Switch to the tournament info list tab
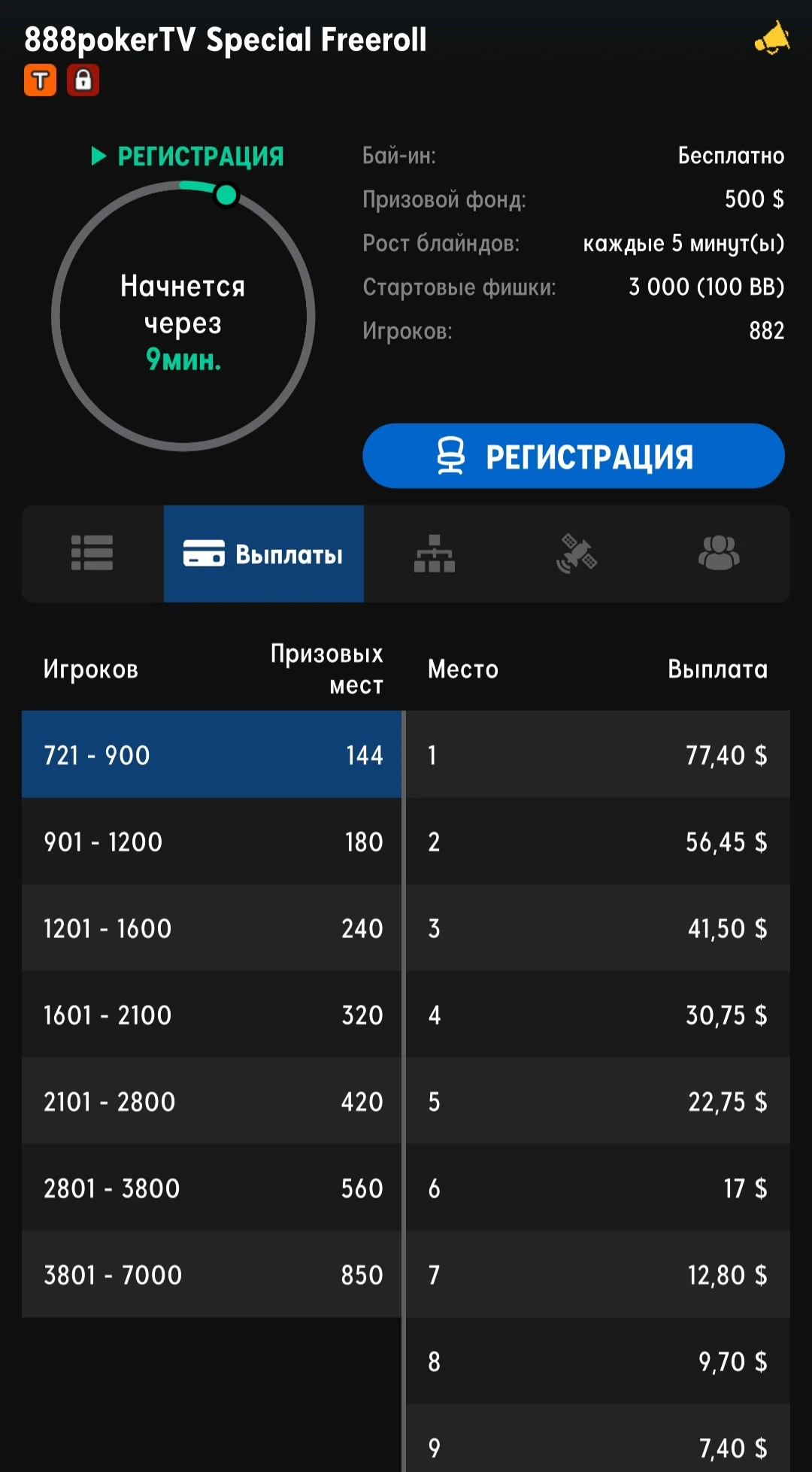Image resolution: width=812 pixels, height=1472 pixels. (x=92, y=554)
